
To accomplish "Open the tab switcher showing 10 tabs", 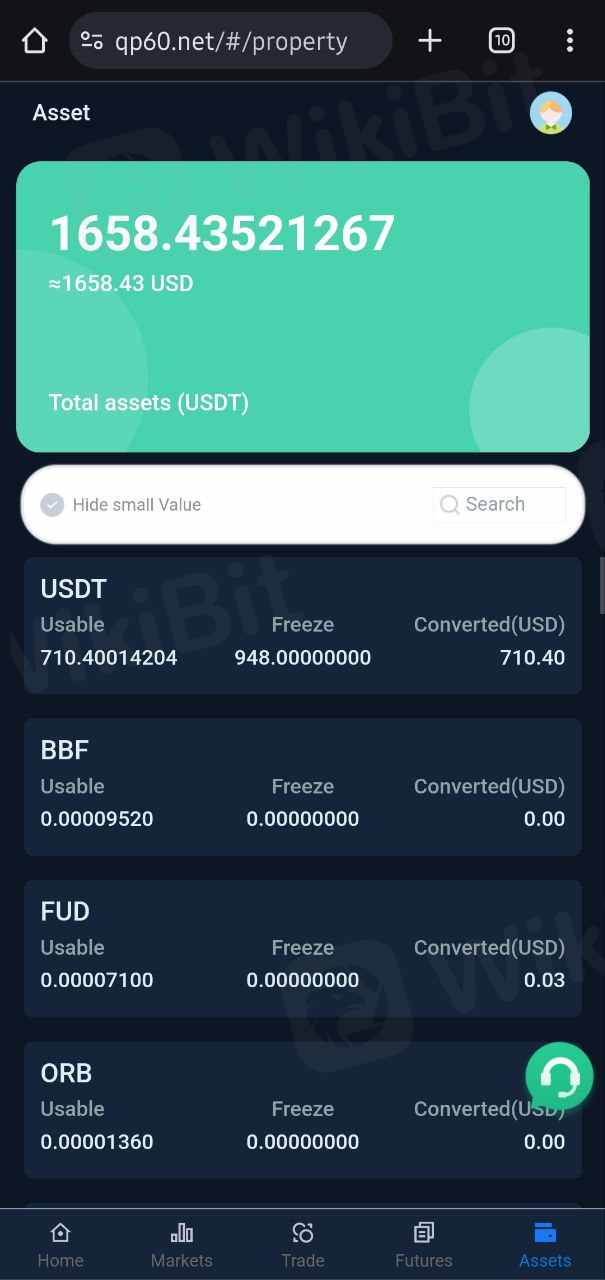I will coord(501,41).
